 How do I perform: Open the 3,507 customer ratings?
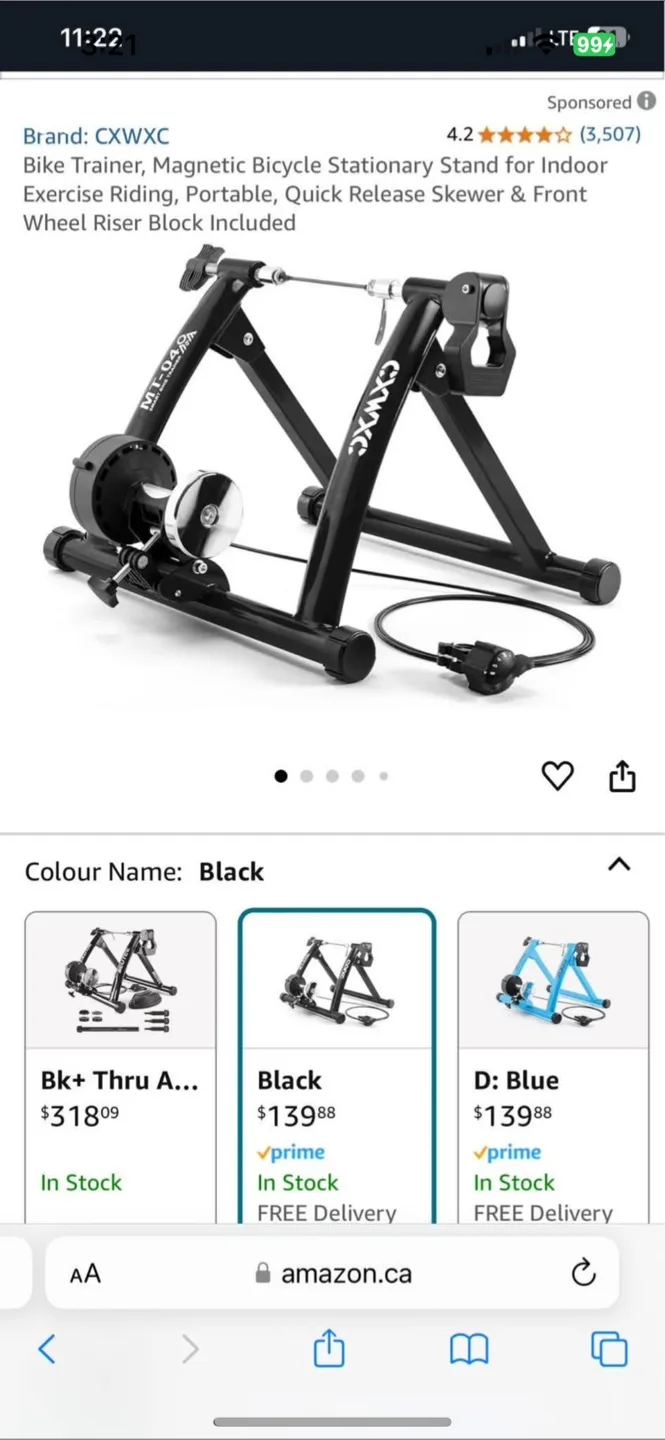609,134
